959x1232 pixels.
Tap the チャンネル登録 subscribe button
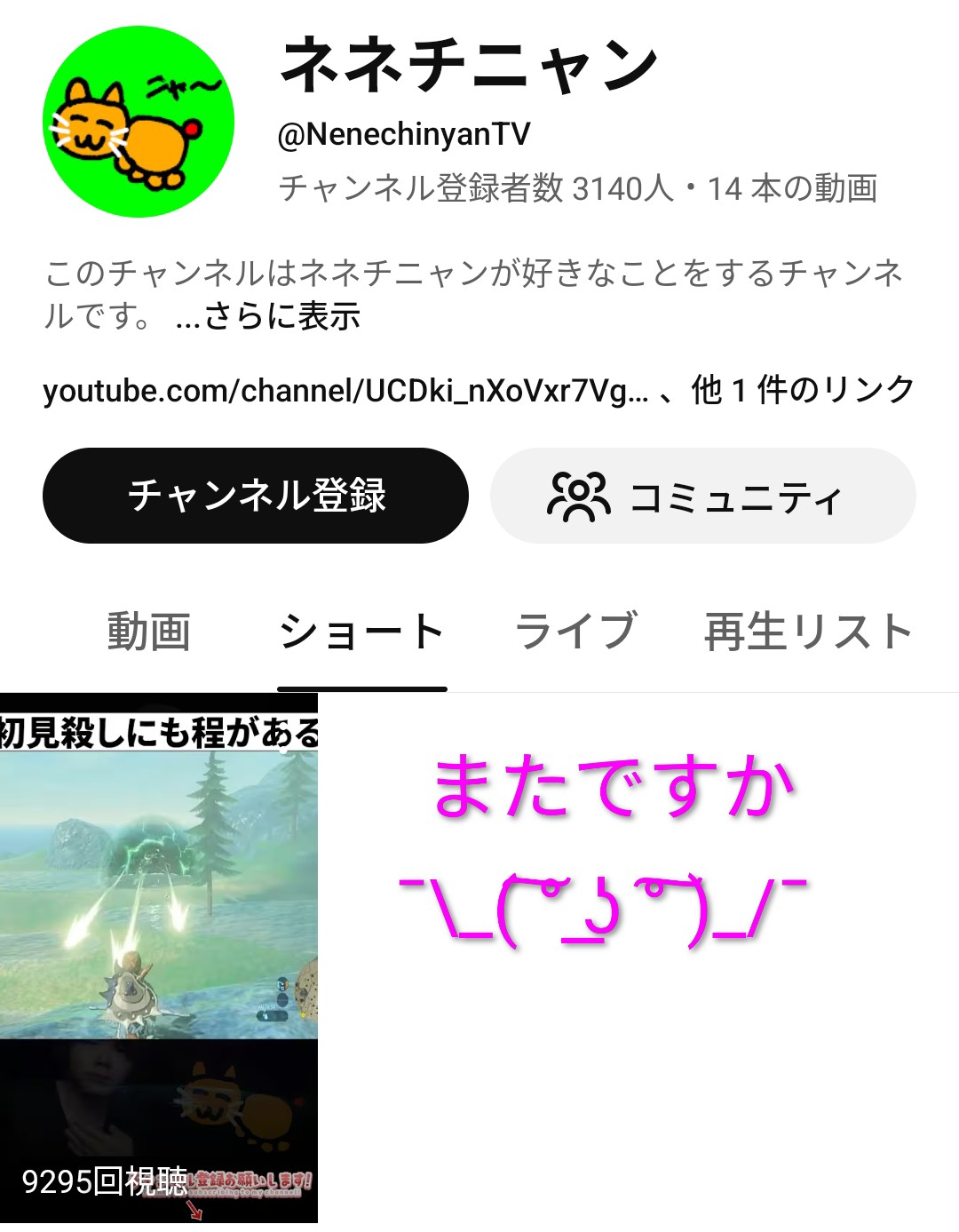256,496
